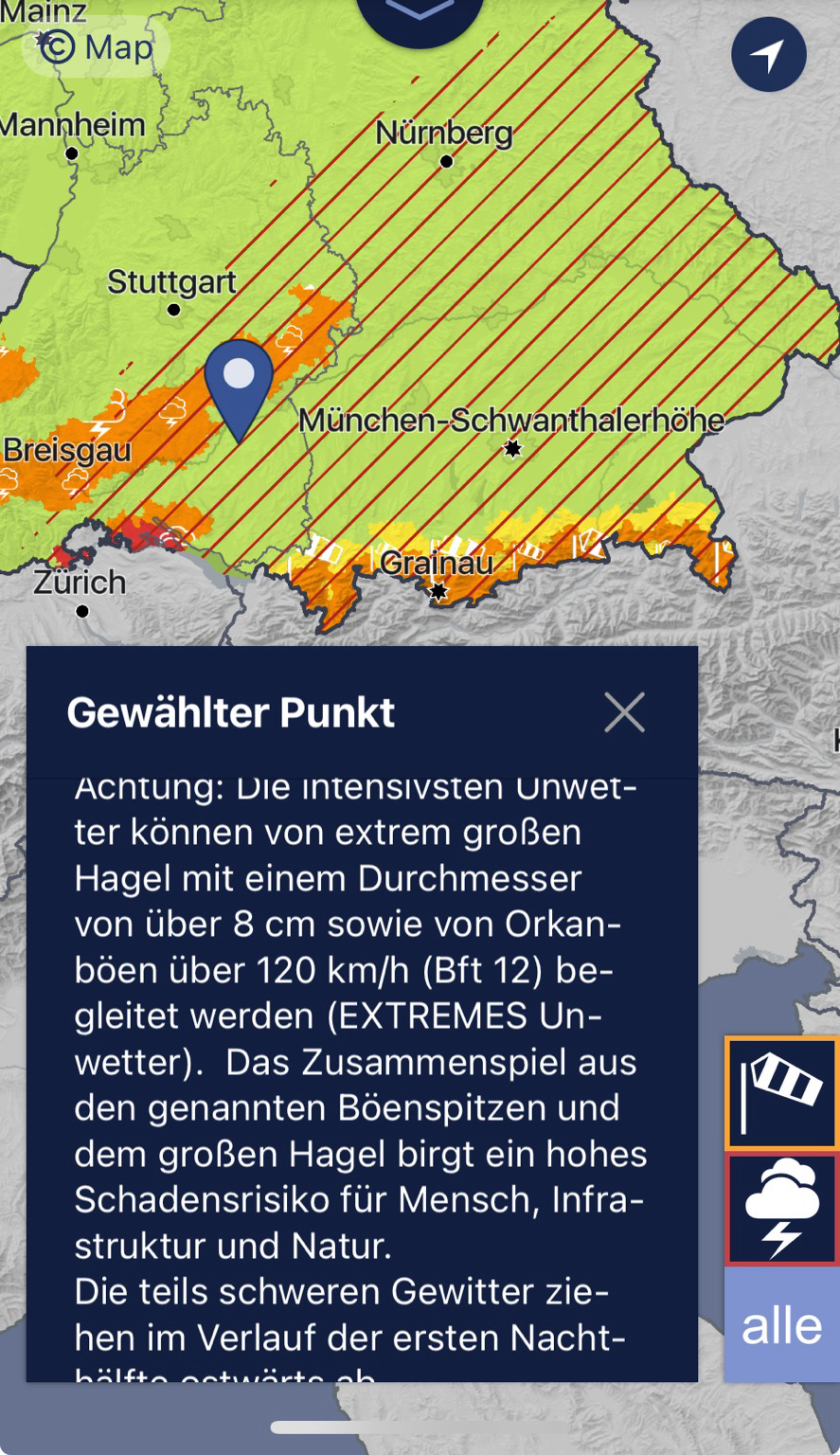The height and width of the screenshot is (1455, 840).
Task: Select the wind warning filter
Action: (782, 1094)
